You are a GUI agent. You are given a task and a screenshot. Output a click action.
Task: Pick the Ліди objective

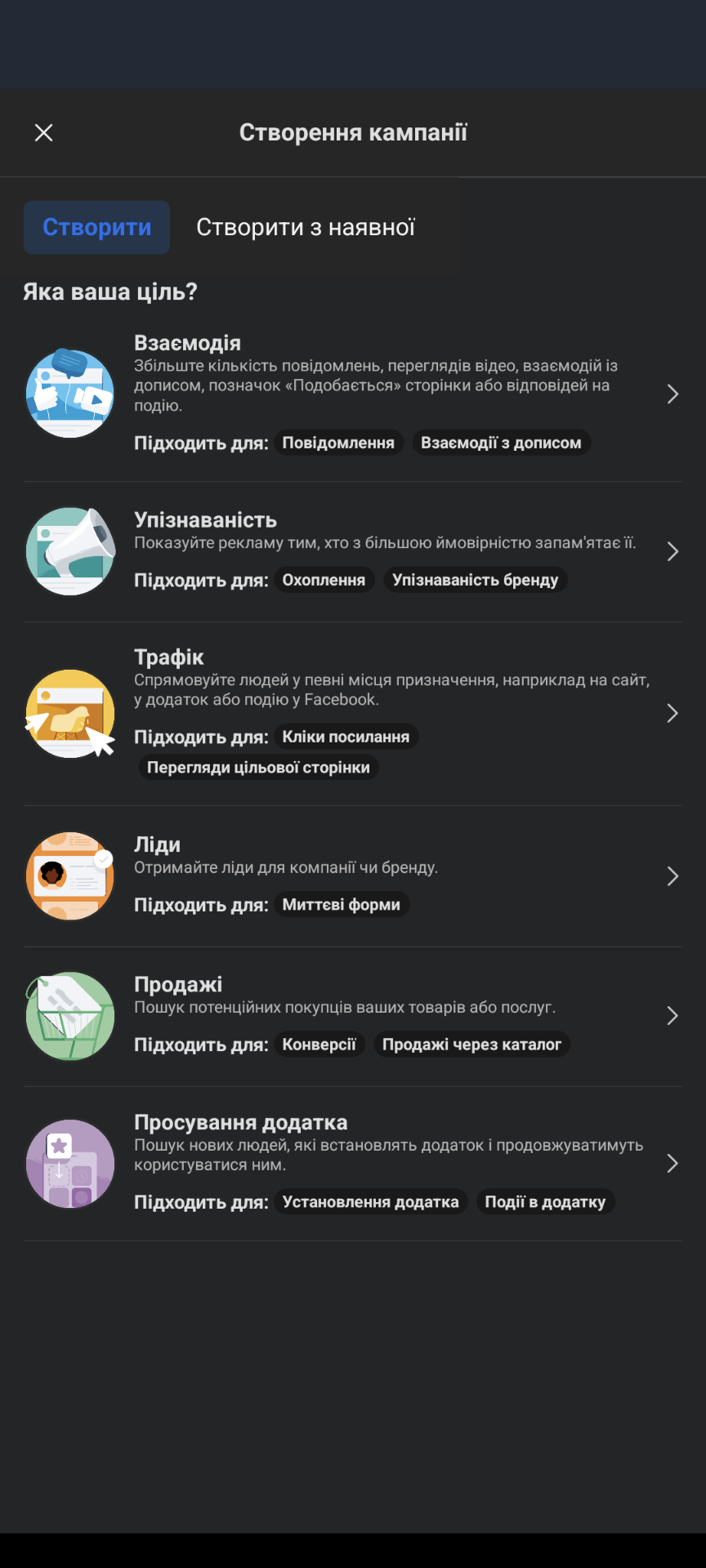[353, 876]
